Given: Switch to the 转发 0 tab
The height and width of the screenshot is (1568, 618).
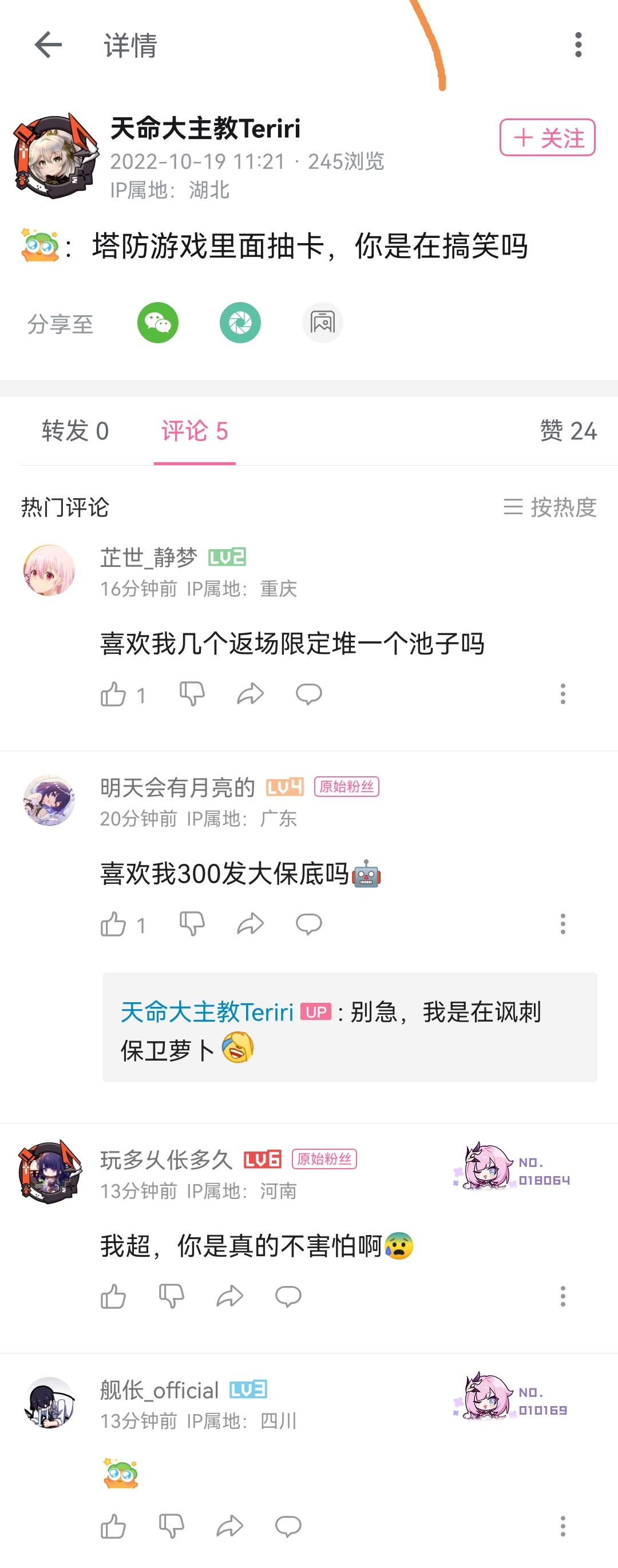Looking at the screenshot, I should [x=75, y=431].
